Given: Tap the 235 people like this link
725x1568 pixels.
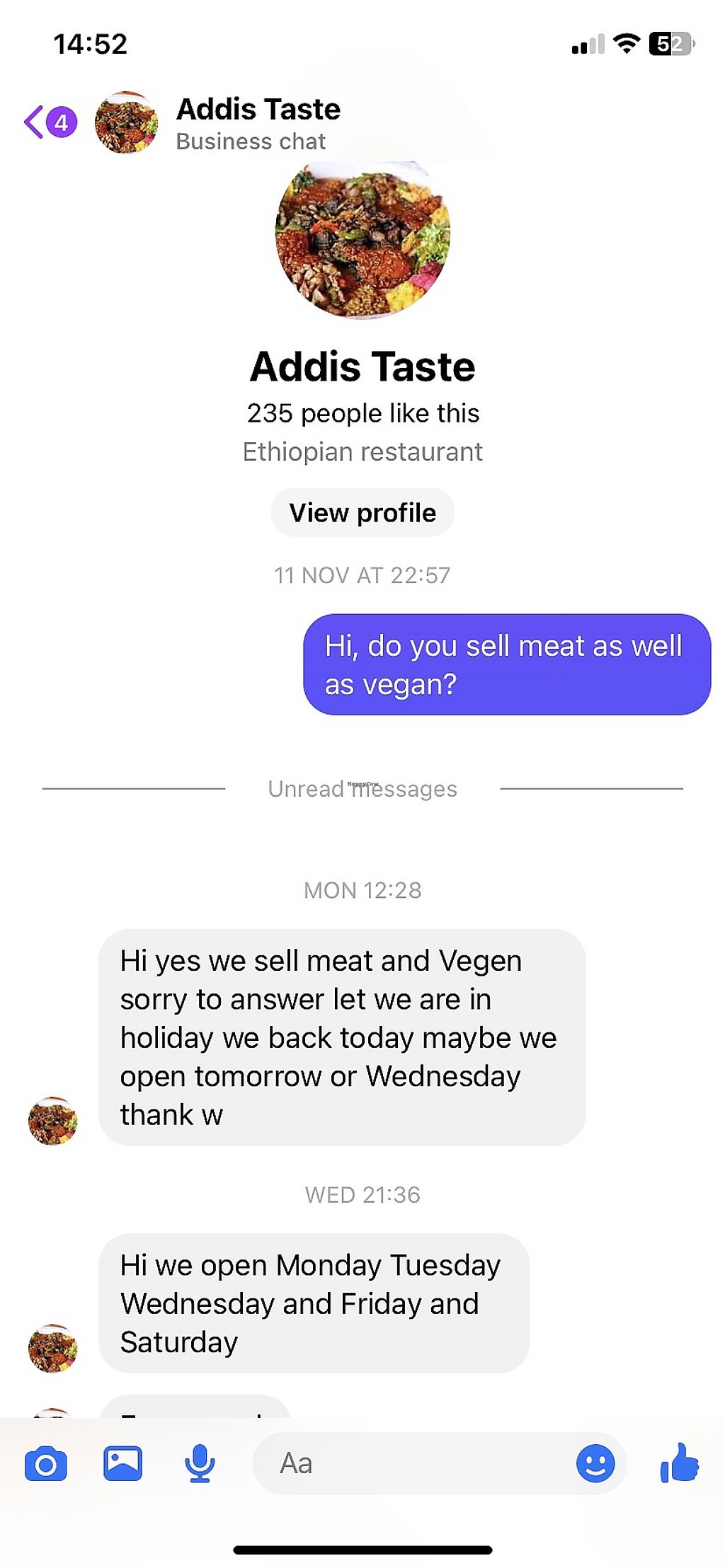Looking at the screenshot, I should [362, 413].
